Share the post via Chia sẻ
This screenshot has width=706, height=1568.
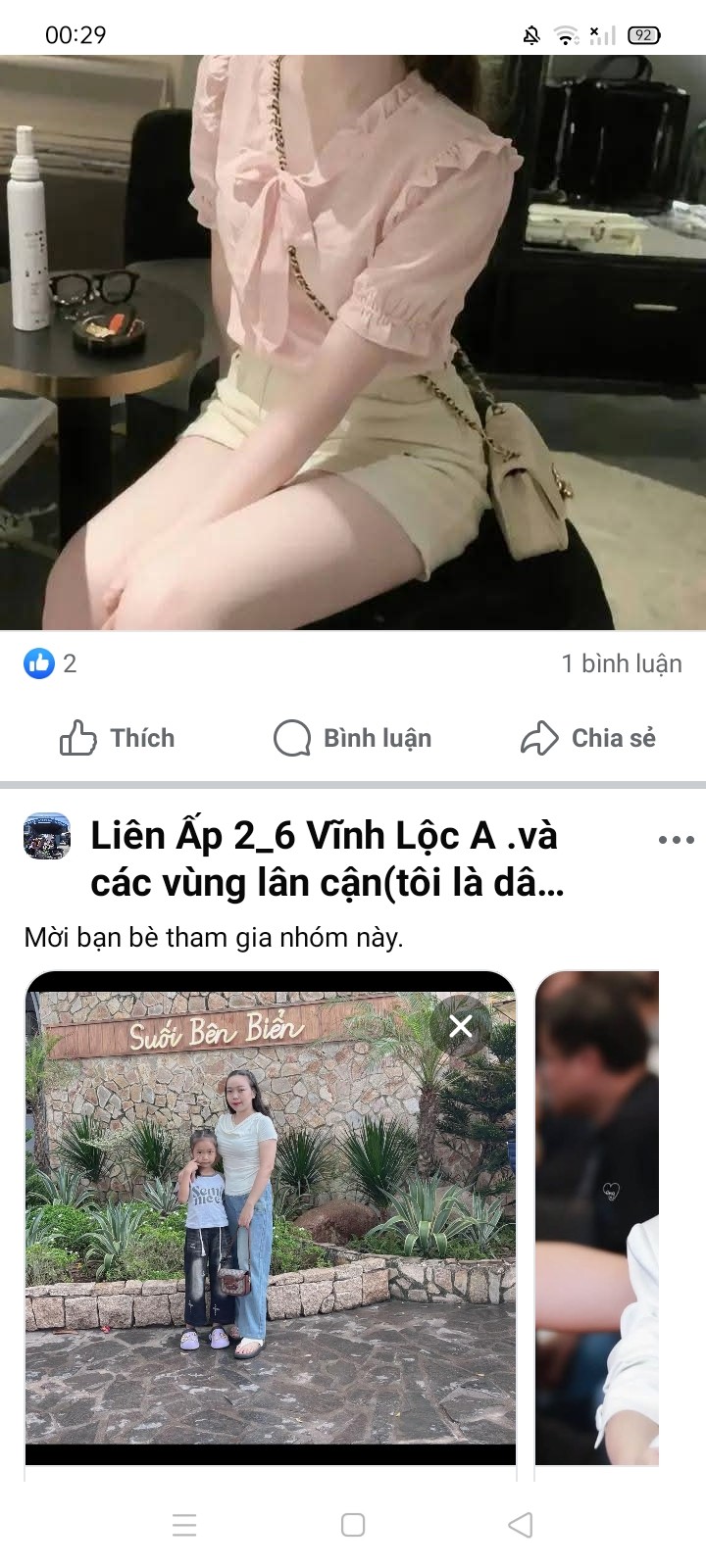[588, 738]
